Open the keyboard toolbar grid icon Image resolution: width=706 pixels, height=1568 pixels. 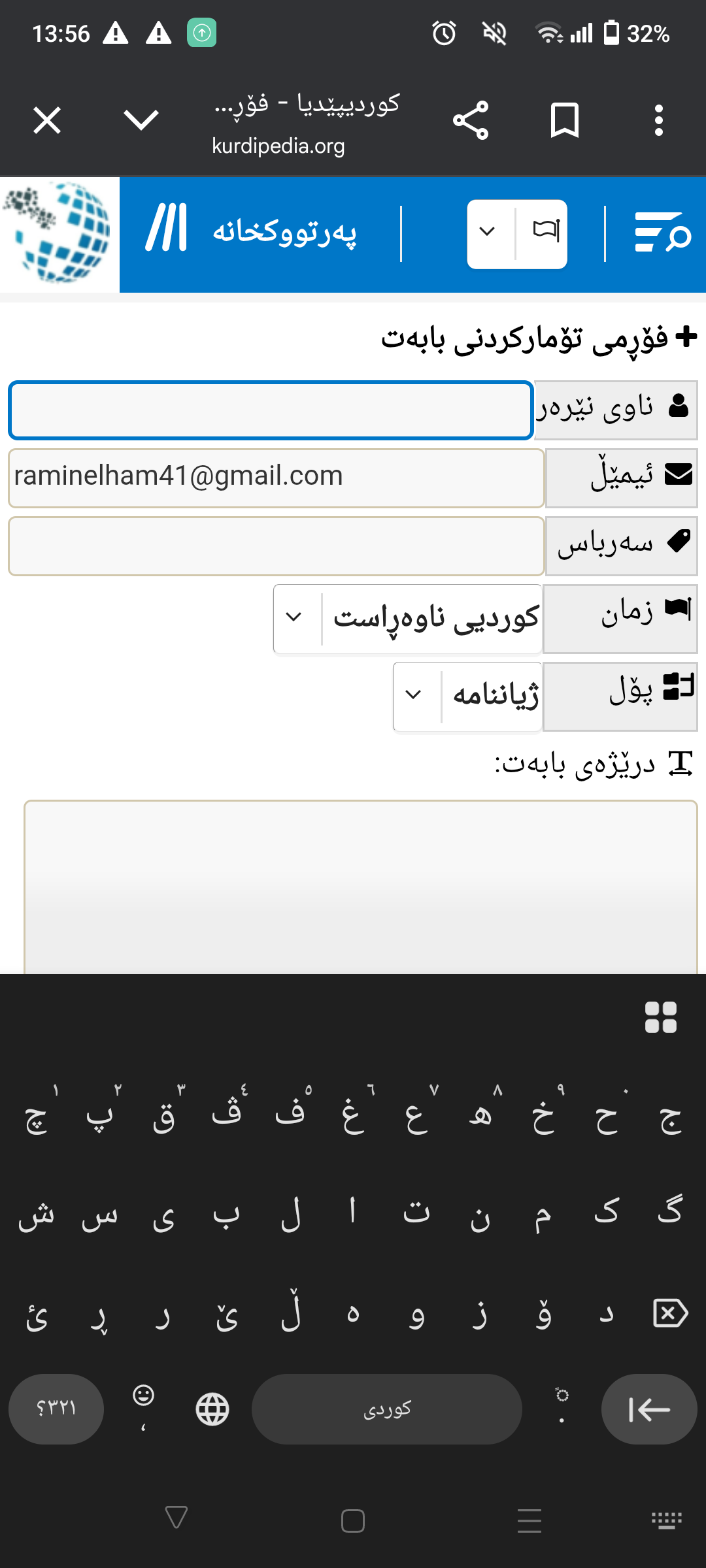[660, 1017]
